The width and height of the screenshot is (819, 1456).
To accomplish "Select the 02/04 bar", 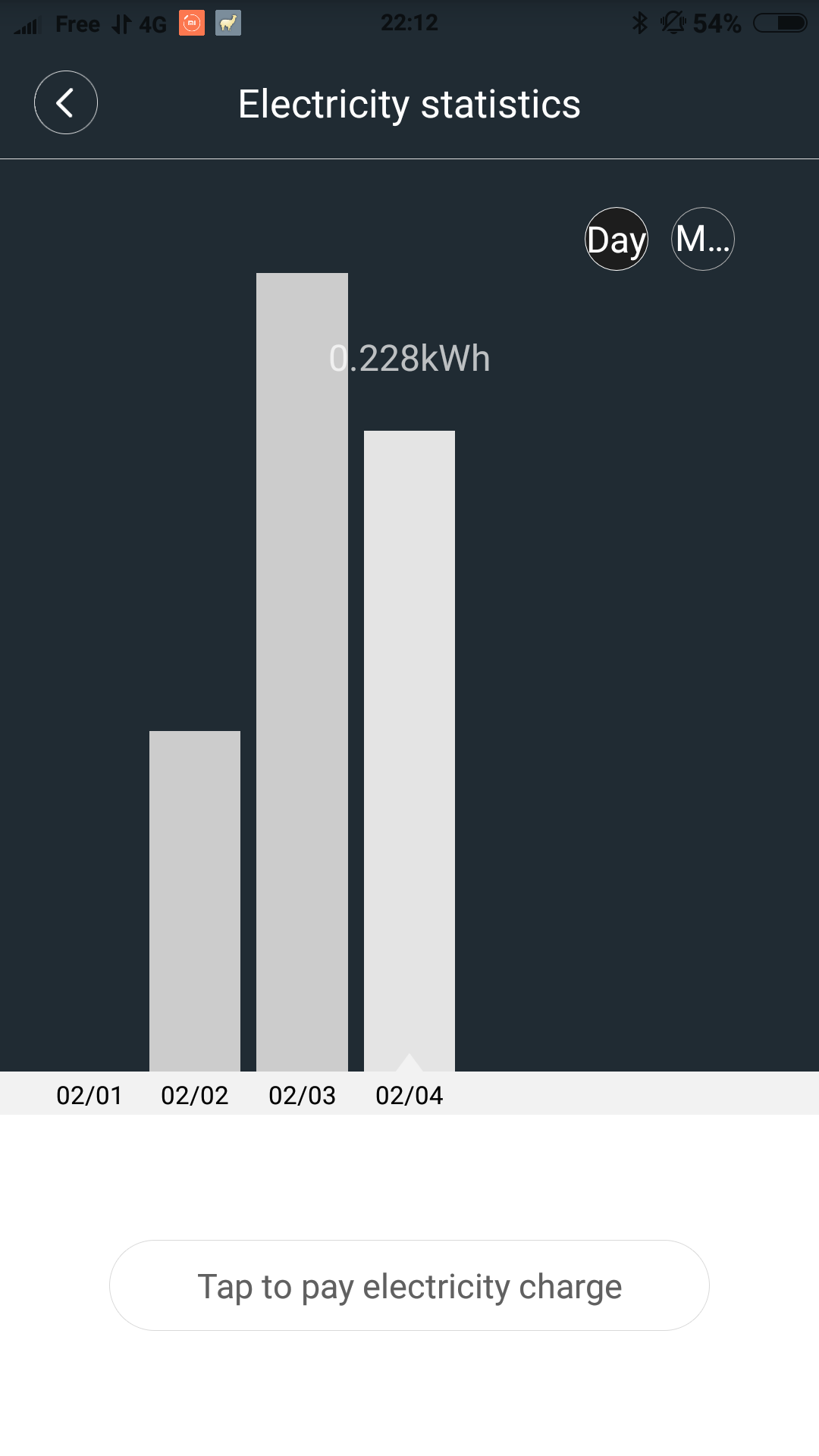I will pyautogui.click(x=409, y=751).
